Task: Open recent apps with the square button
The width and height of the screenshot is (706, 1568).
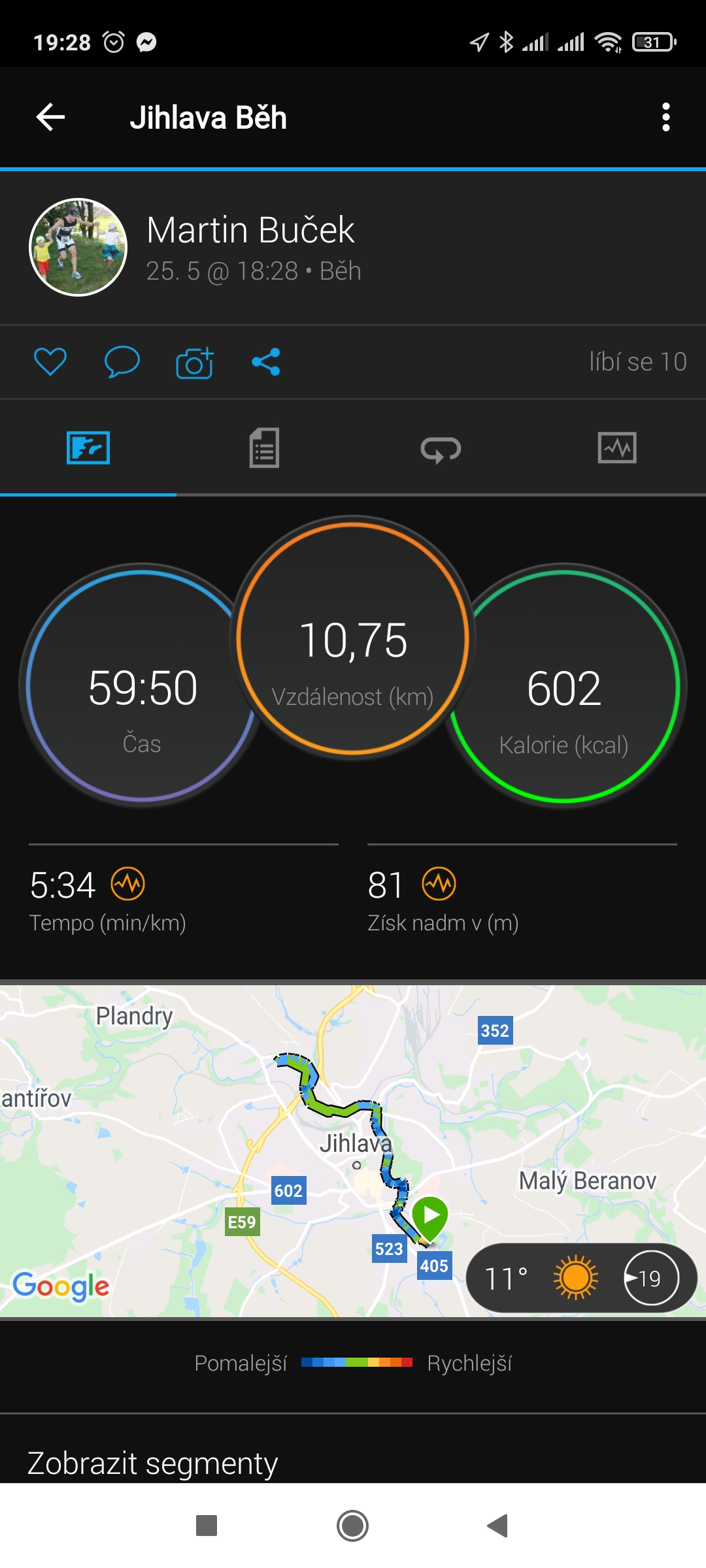Action: 207,1526
